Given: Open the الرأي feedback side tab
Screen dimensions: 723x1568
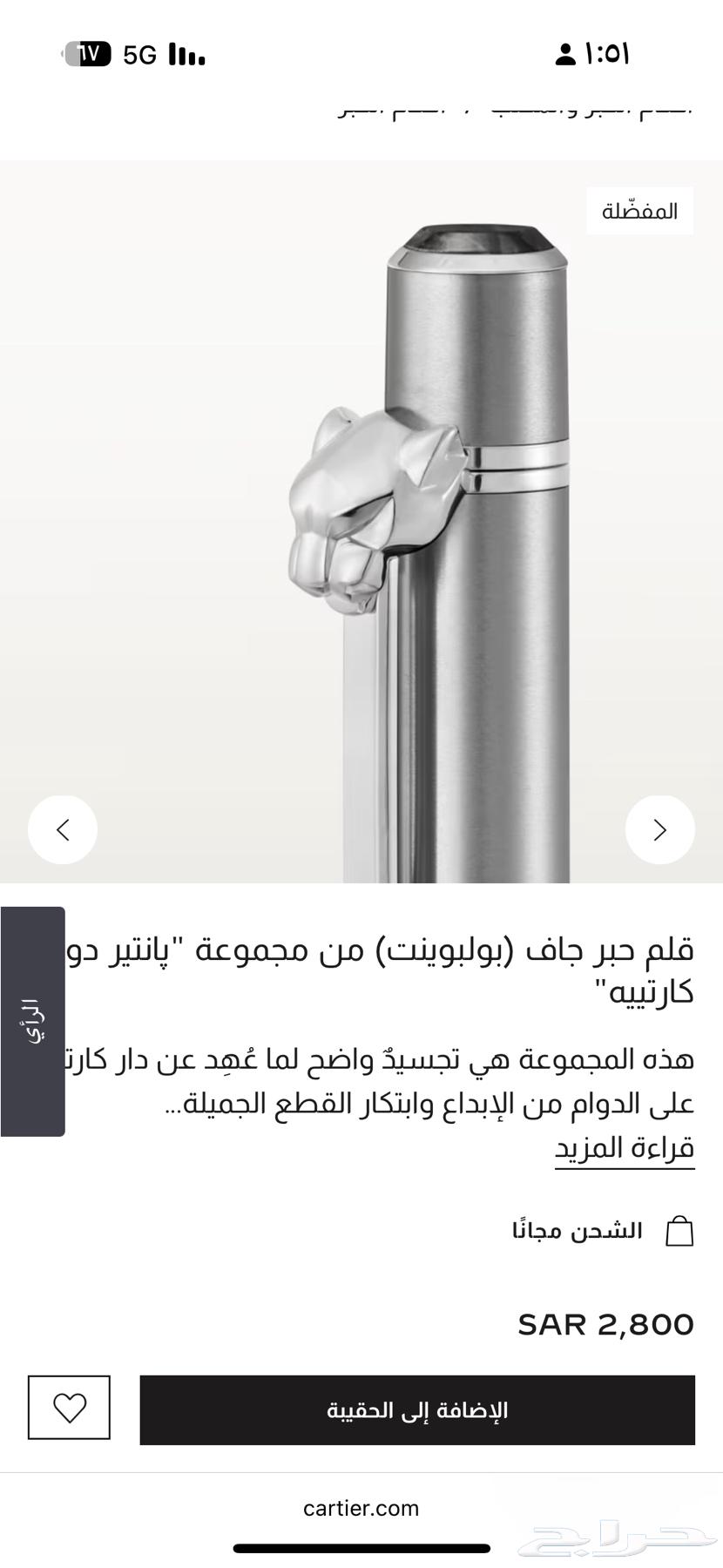Looking at the screenshot, I should [30, 1019].
